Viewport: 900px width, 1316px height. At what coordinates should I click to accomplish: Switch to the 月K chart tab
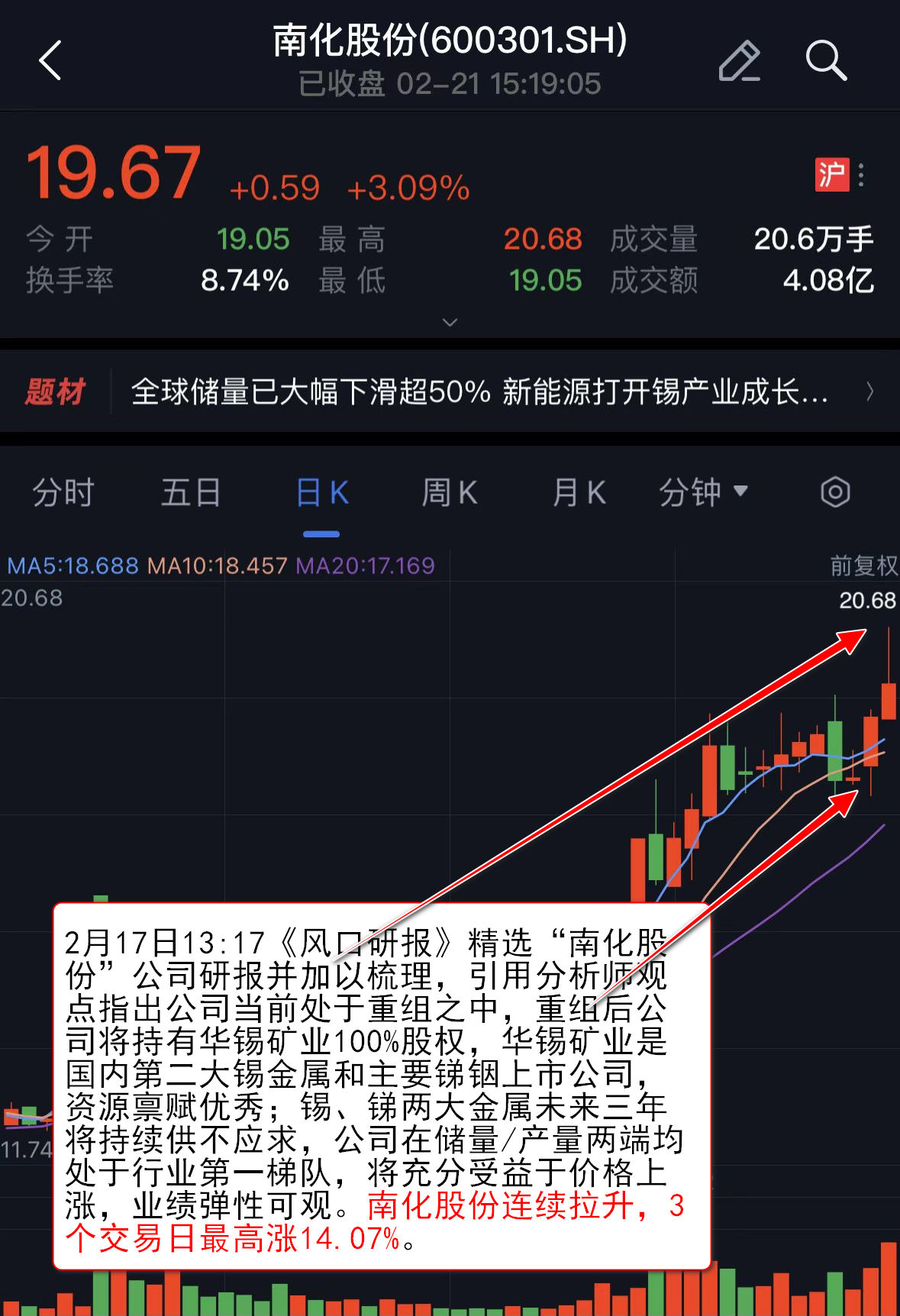(x=579, y=492)
